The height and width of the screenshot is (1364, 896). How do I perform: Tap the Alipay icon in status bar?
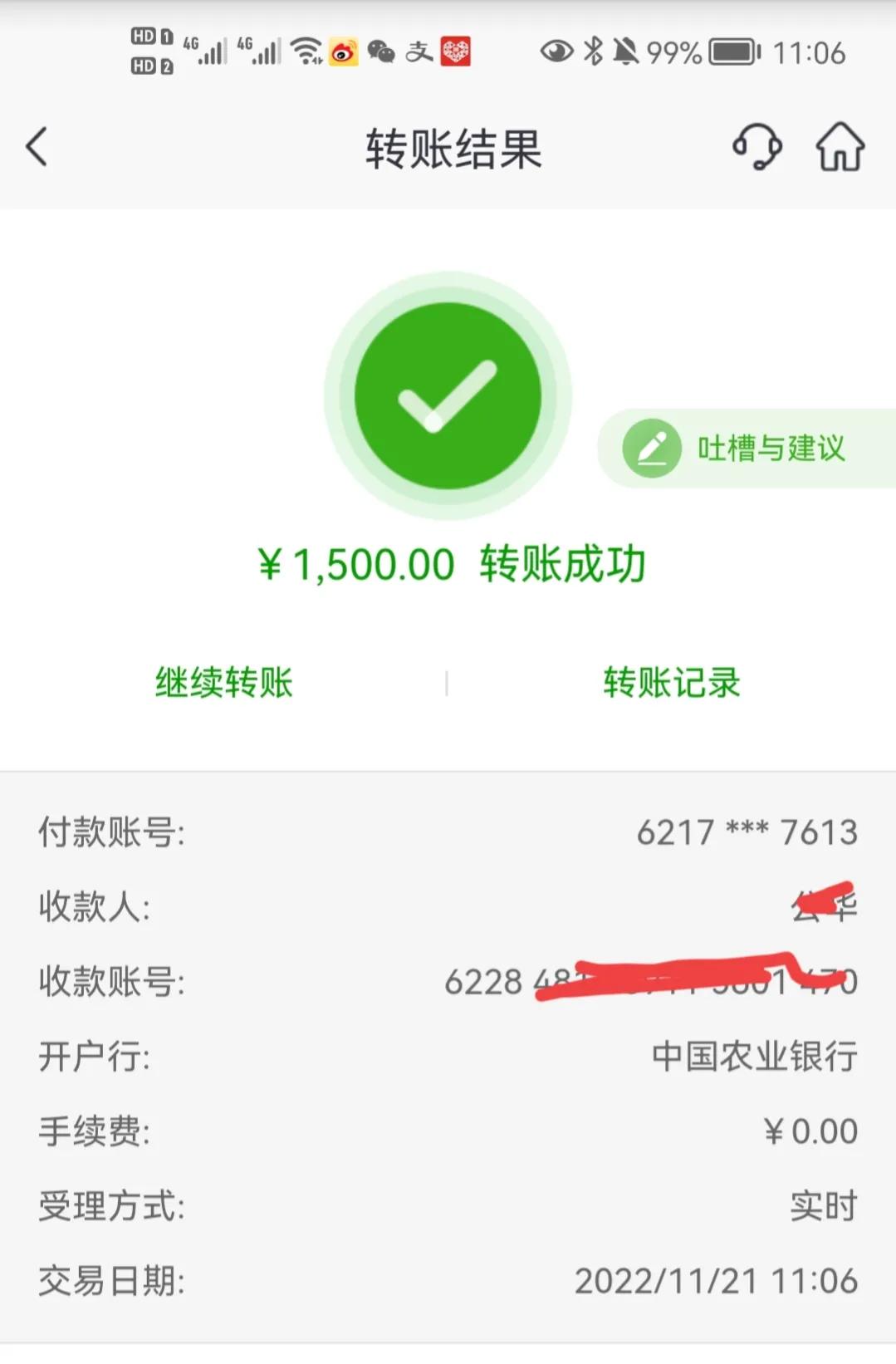click(x=418, y=52)
